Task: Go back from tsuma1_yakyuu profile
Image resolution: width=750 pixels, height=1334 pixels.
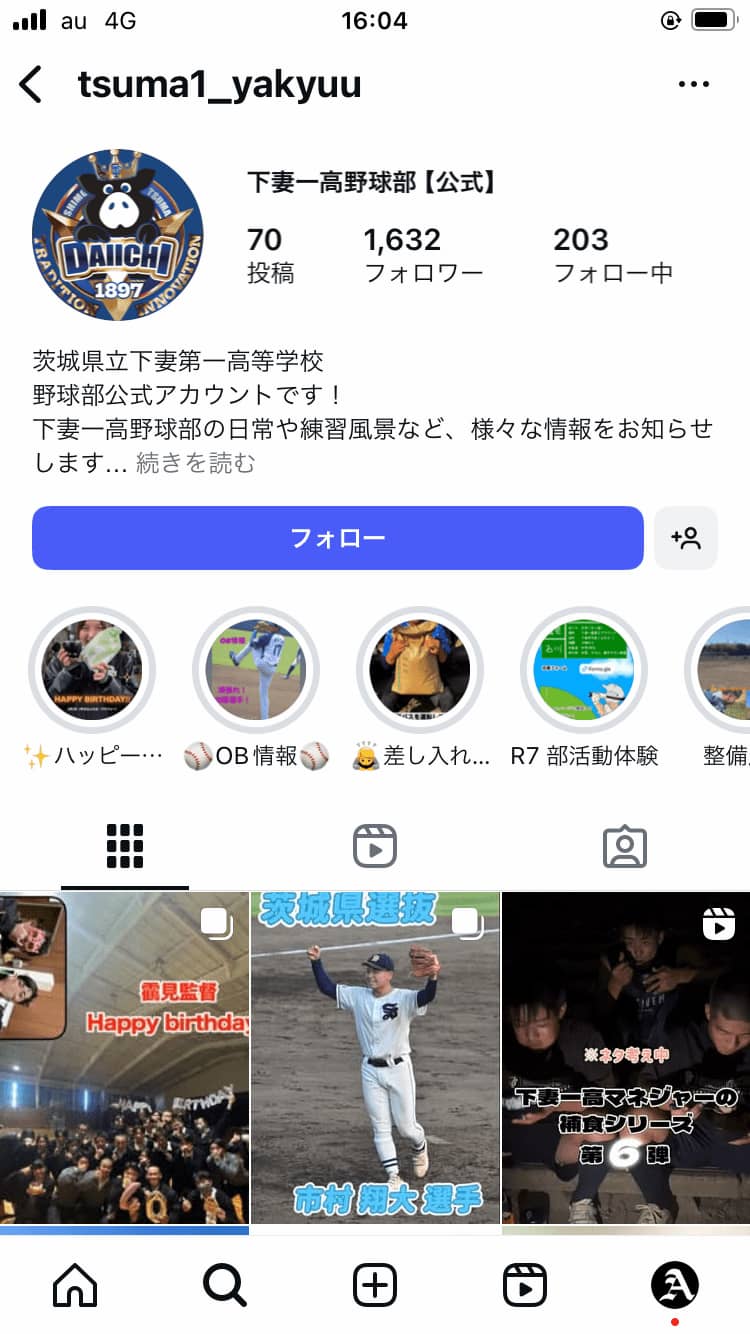Action: pyautogui.click(x=31, y=85)
